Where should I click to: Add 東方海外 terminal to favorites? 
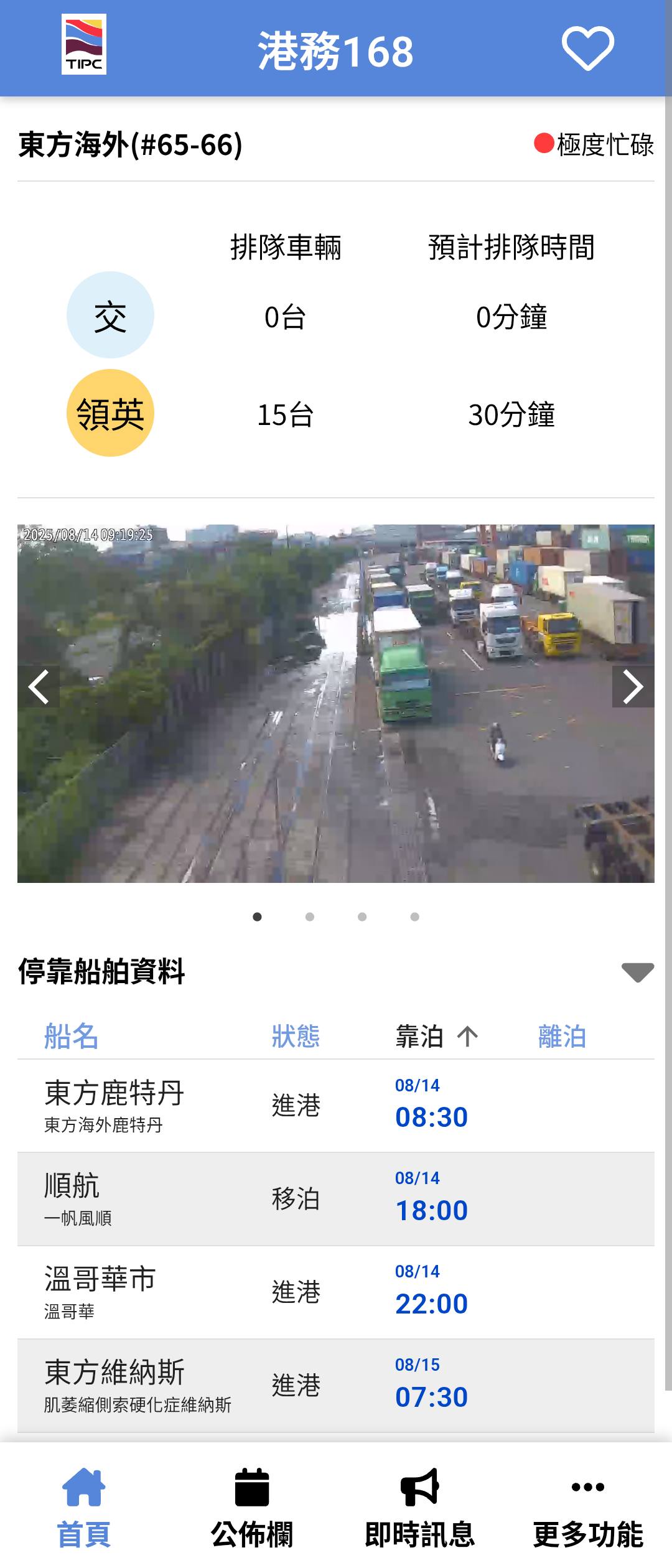[x=587, y=49]
